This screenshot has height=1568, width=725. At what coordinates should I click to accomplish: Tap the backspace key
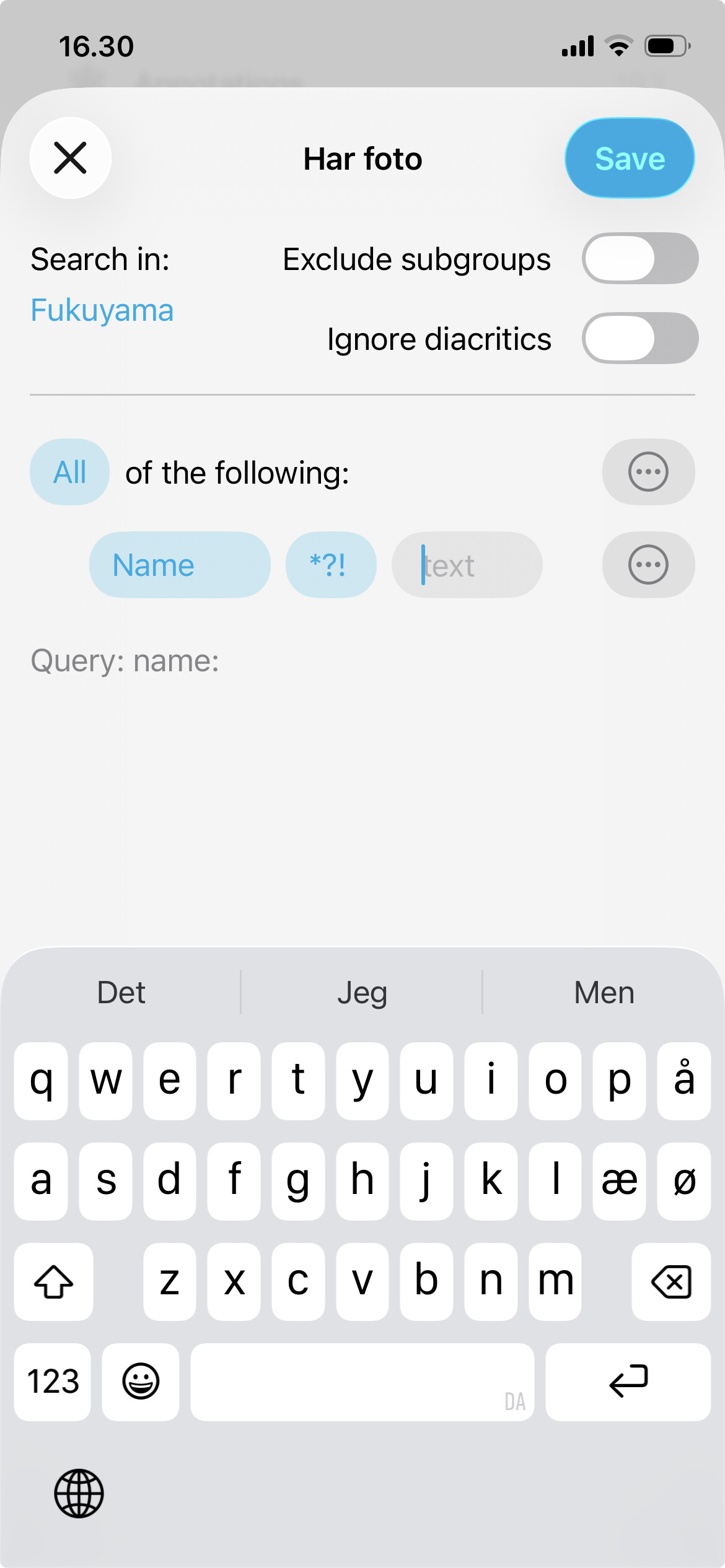[x=670, y=1281]
